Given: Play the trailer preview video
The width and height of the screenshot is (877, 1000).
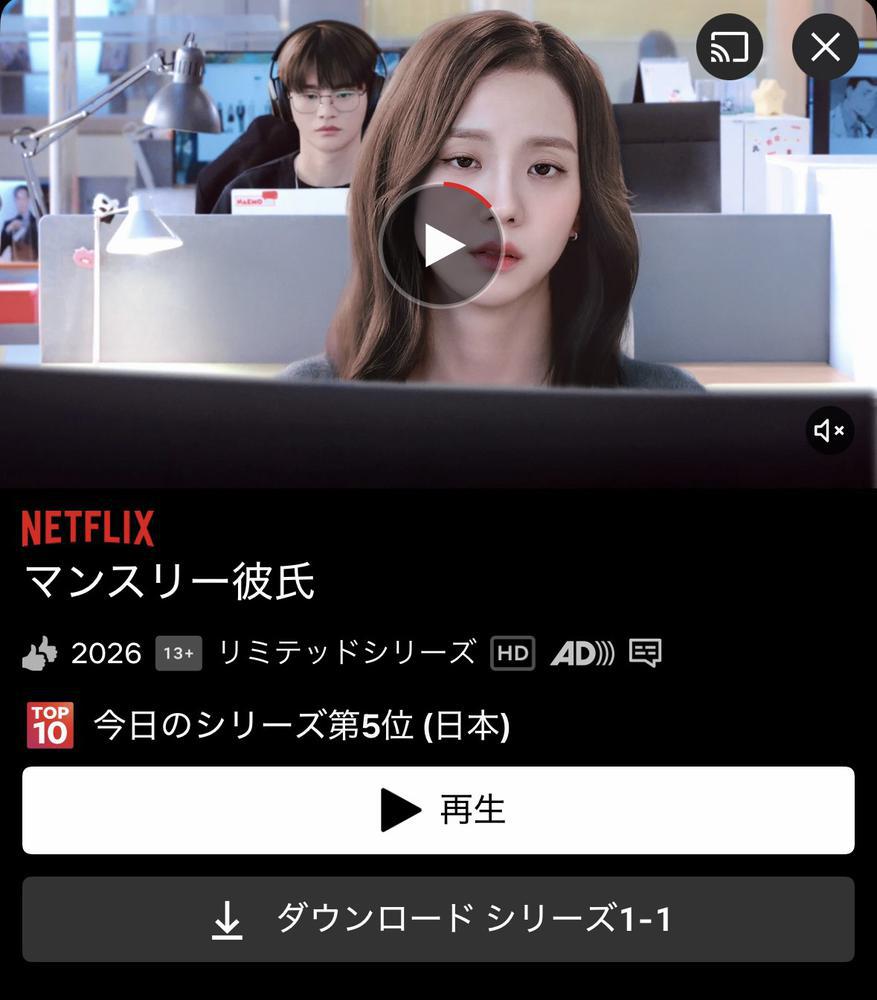Looking at the screenshot, I should (x=441, y=246).
